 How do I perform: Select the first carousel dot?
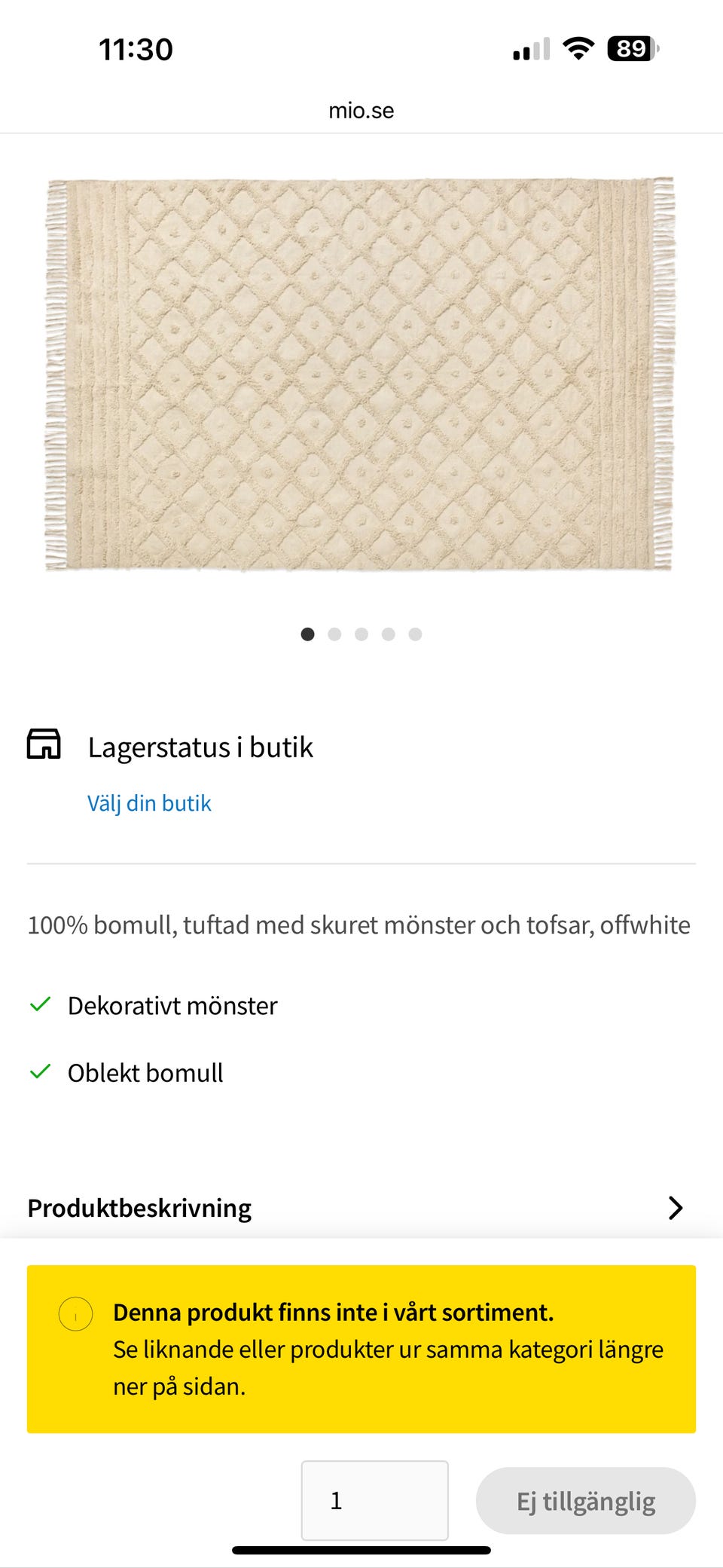coord(309,634)
